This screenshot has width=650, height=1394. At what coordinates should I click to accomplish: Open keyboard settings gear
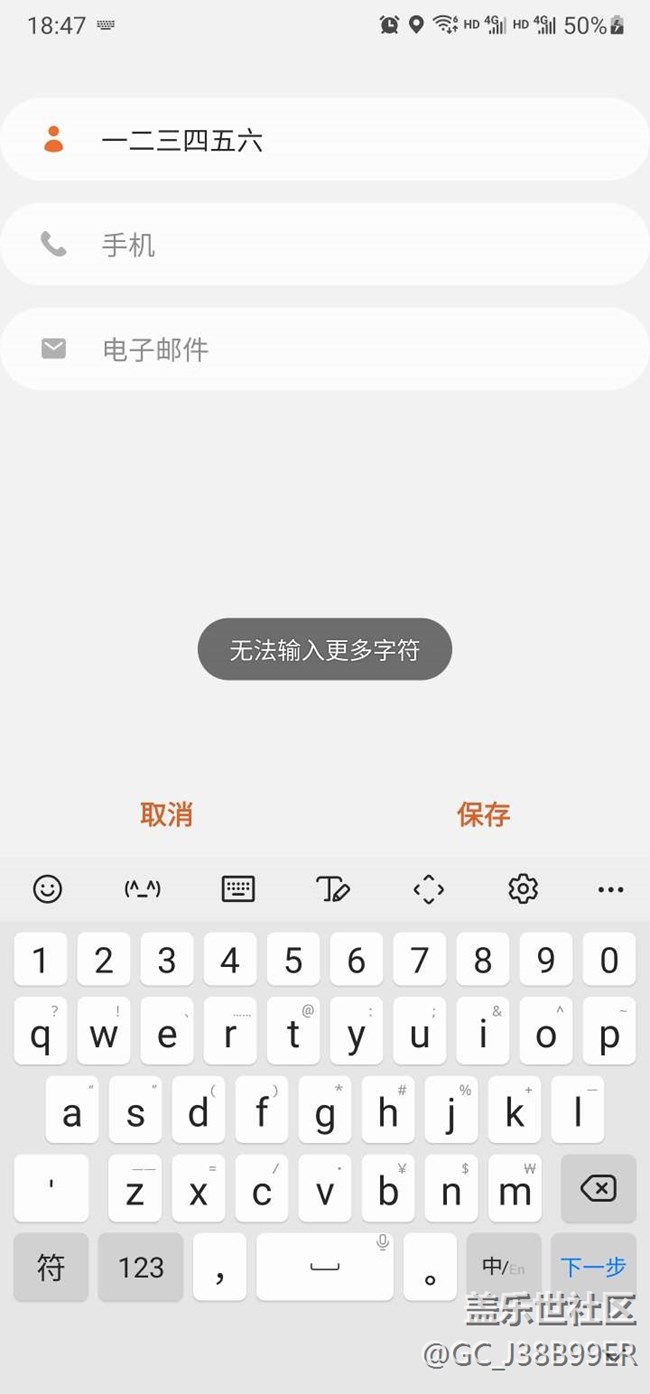[523, 889]
